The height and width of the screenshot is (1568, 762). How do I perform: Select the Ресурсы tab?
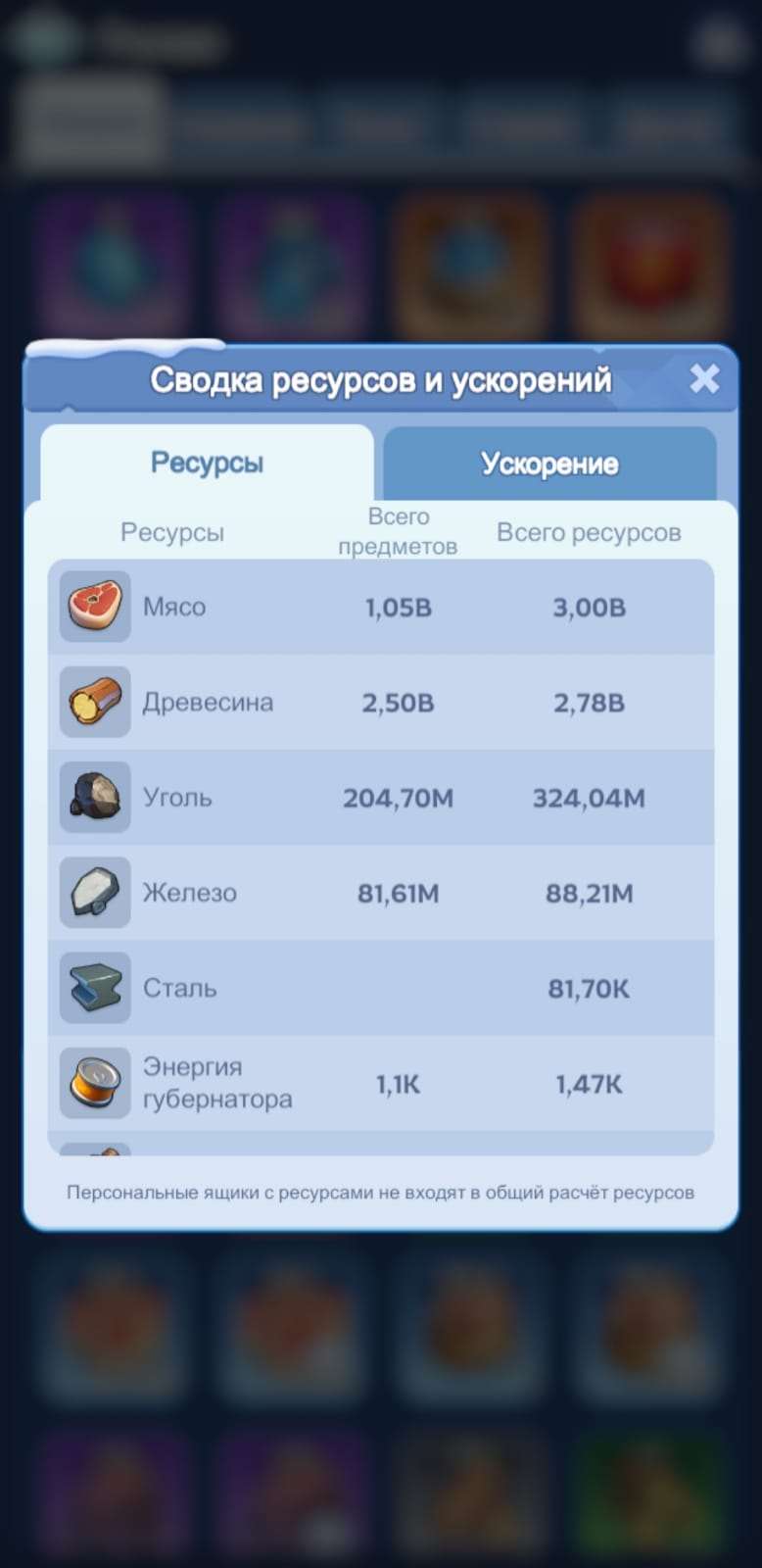[207, 463]
